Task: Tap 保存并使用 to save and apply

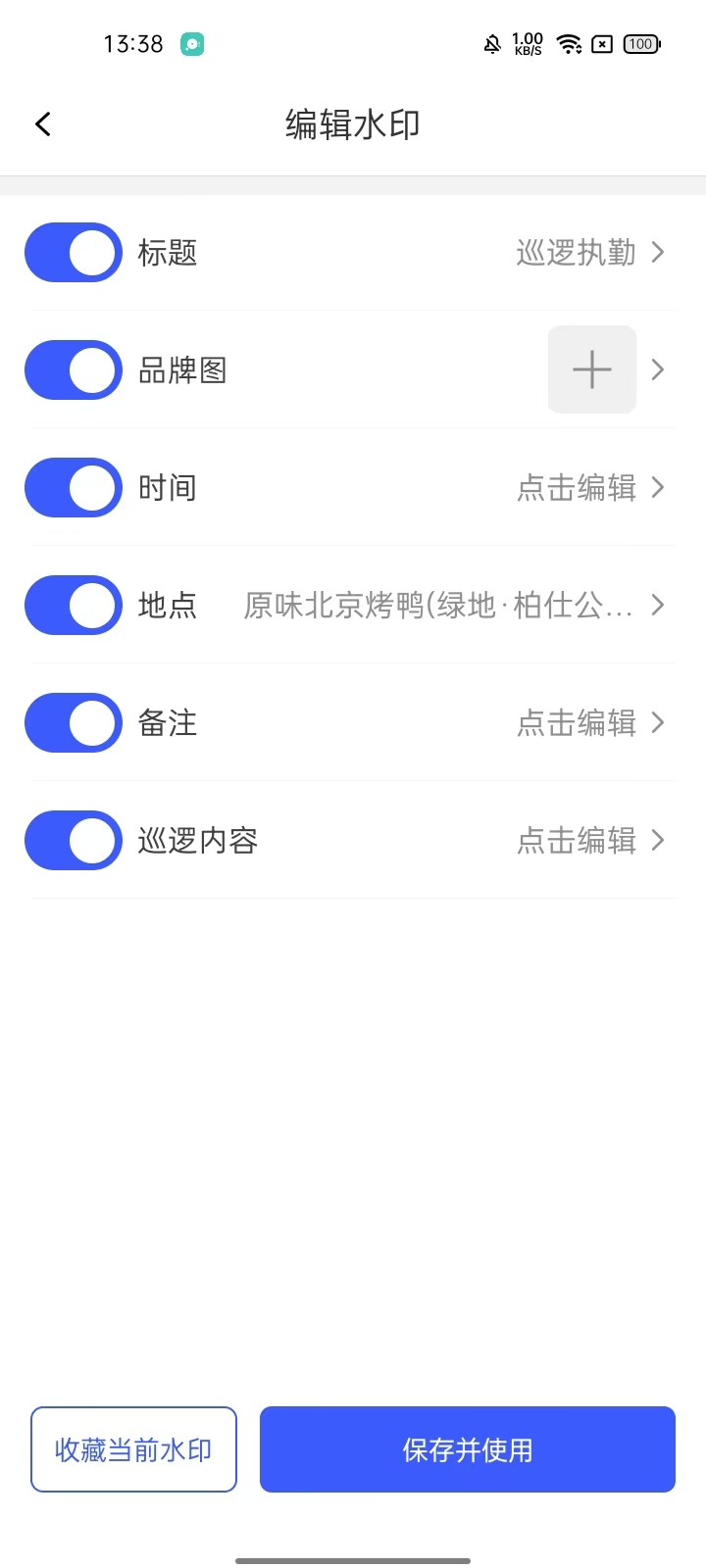Action: point(468,1449)
